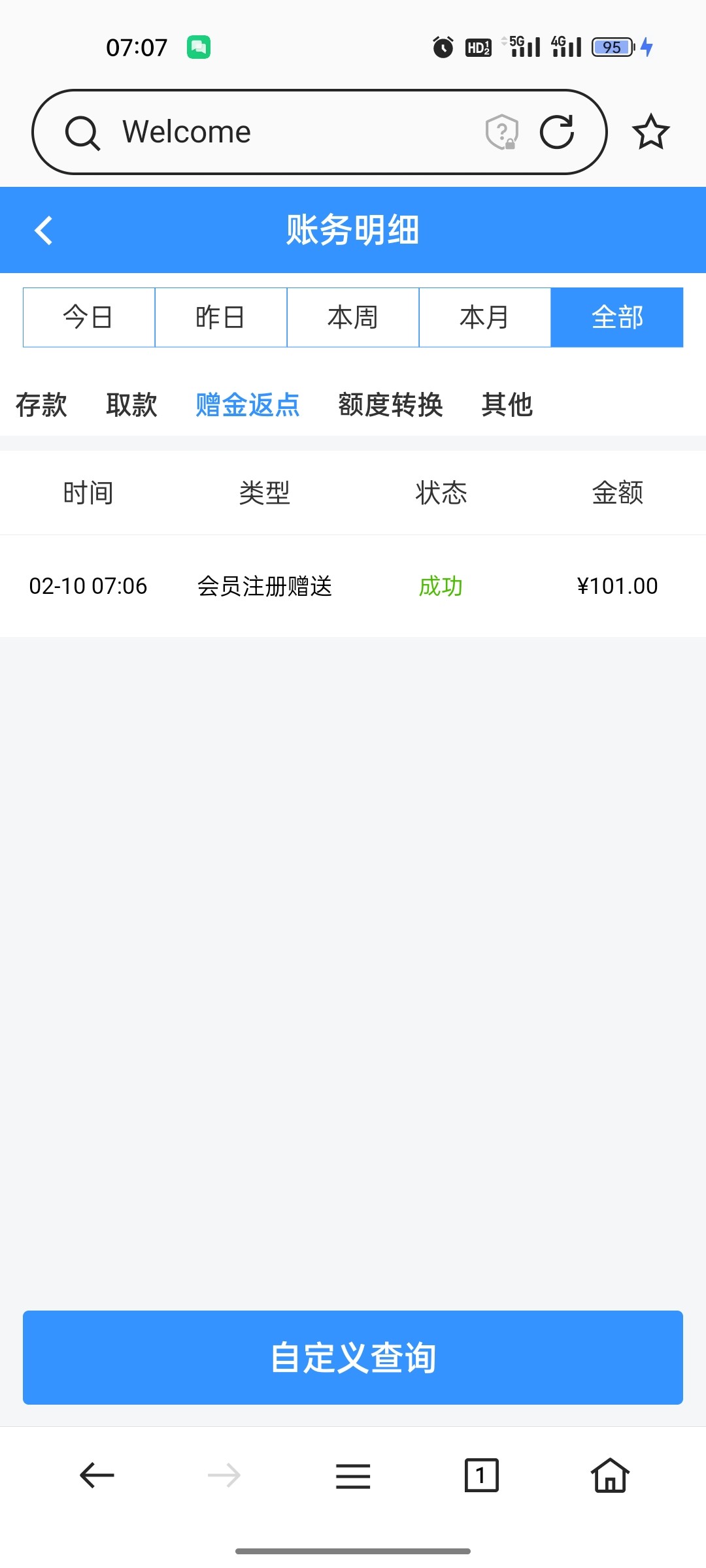The image size is (706, 1568).
Task: Tap the 自定义查询 button
Action: (x=353, y=1358)
